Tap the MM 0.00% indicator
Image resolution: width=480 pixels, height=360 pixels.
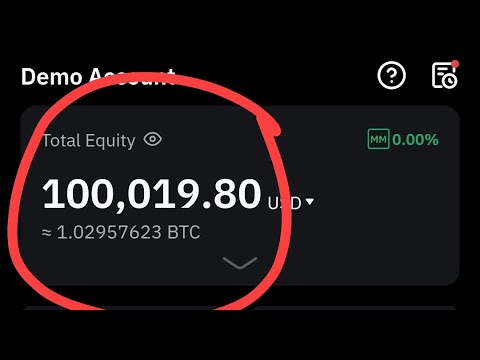[403, 139]
